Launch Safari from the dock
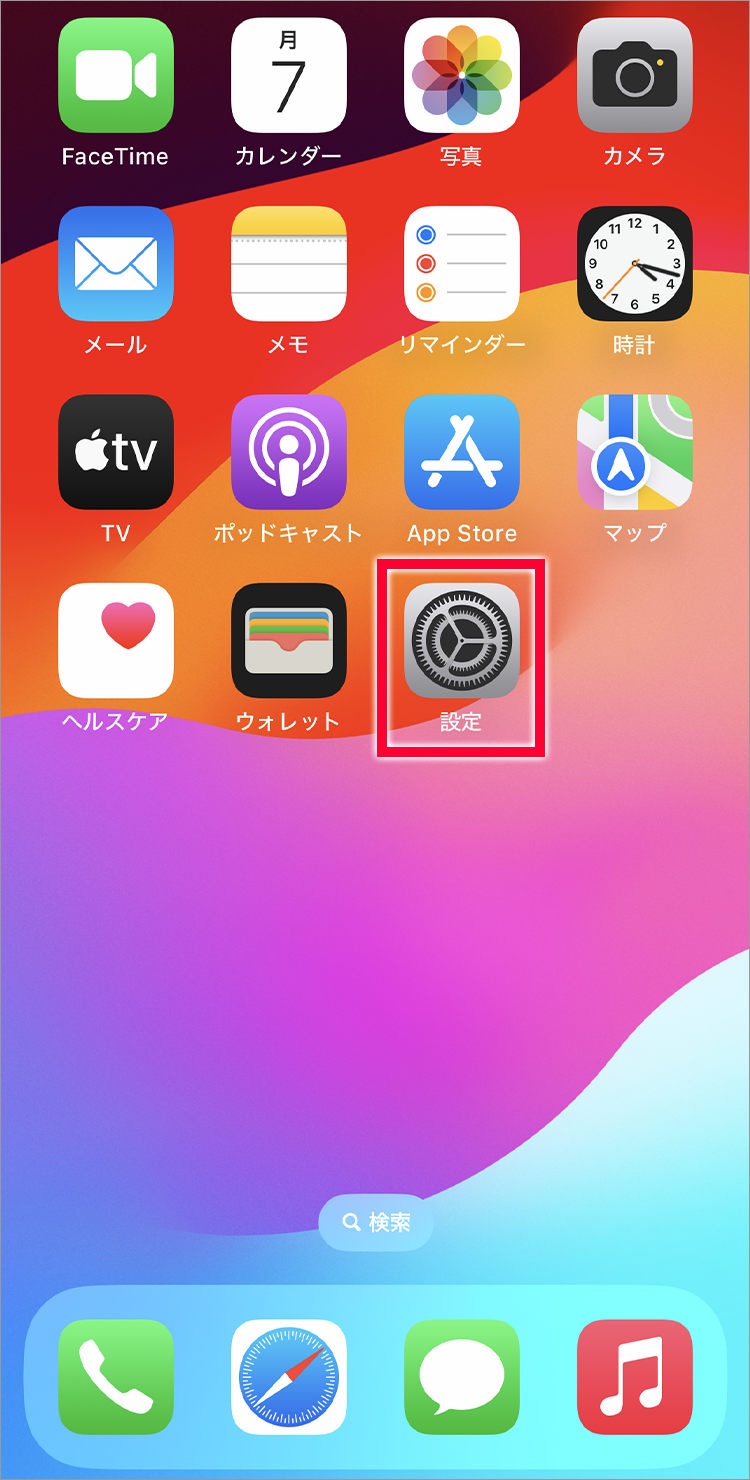This screenshot has width=750, height=1480. (x=289, y=1377)
